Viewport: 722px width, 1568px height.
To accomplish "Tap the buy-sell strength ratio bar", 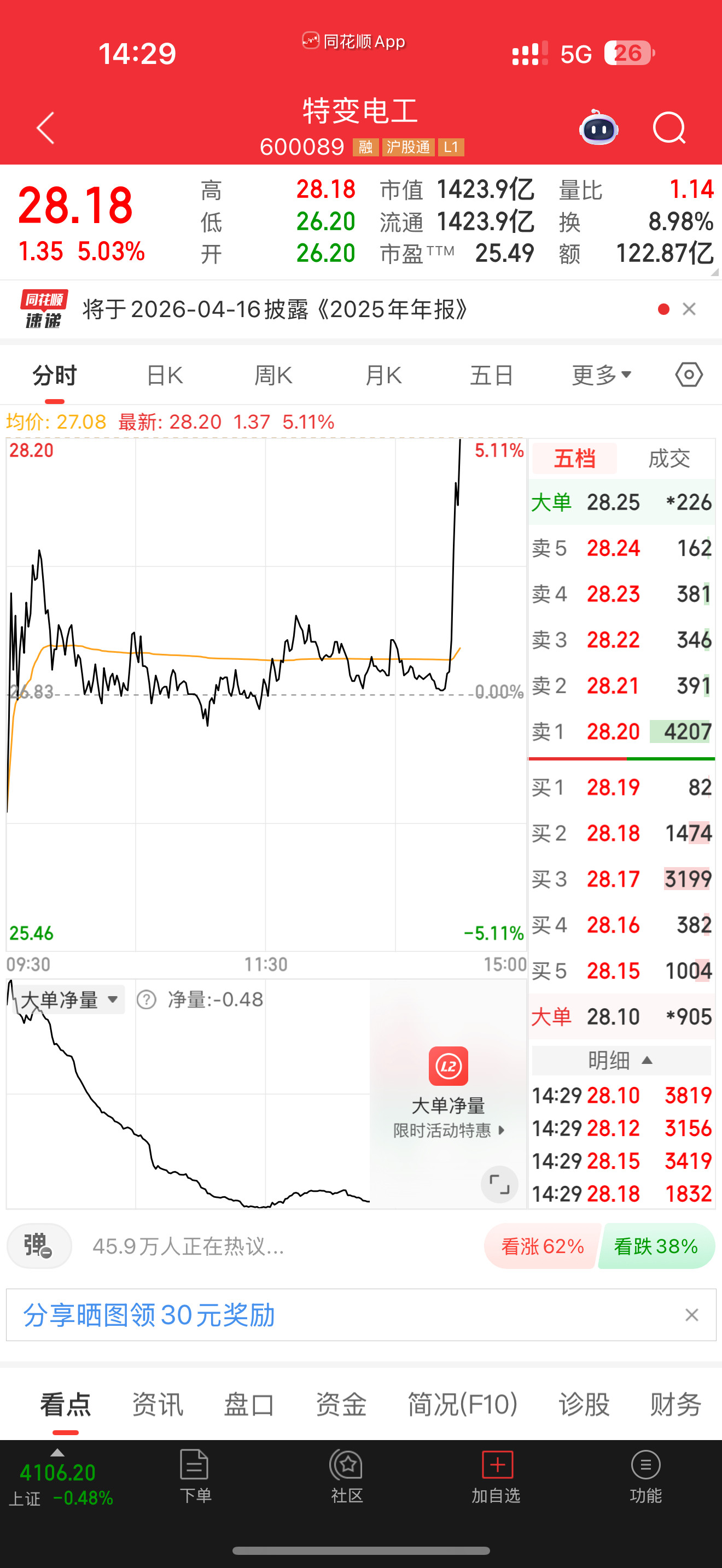I will point(621,759).
